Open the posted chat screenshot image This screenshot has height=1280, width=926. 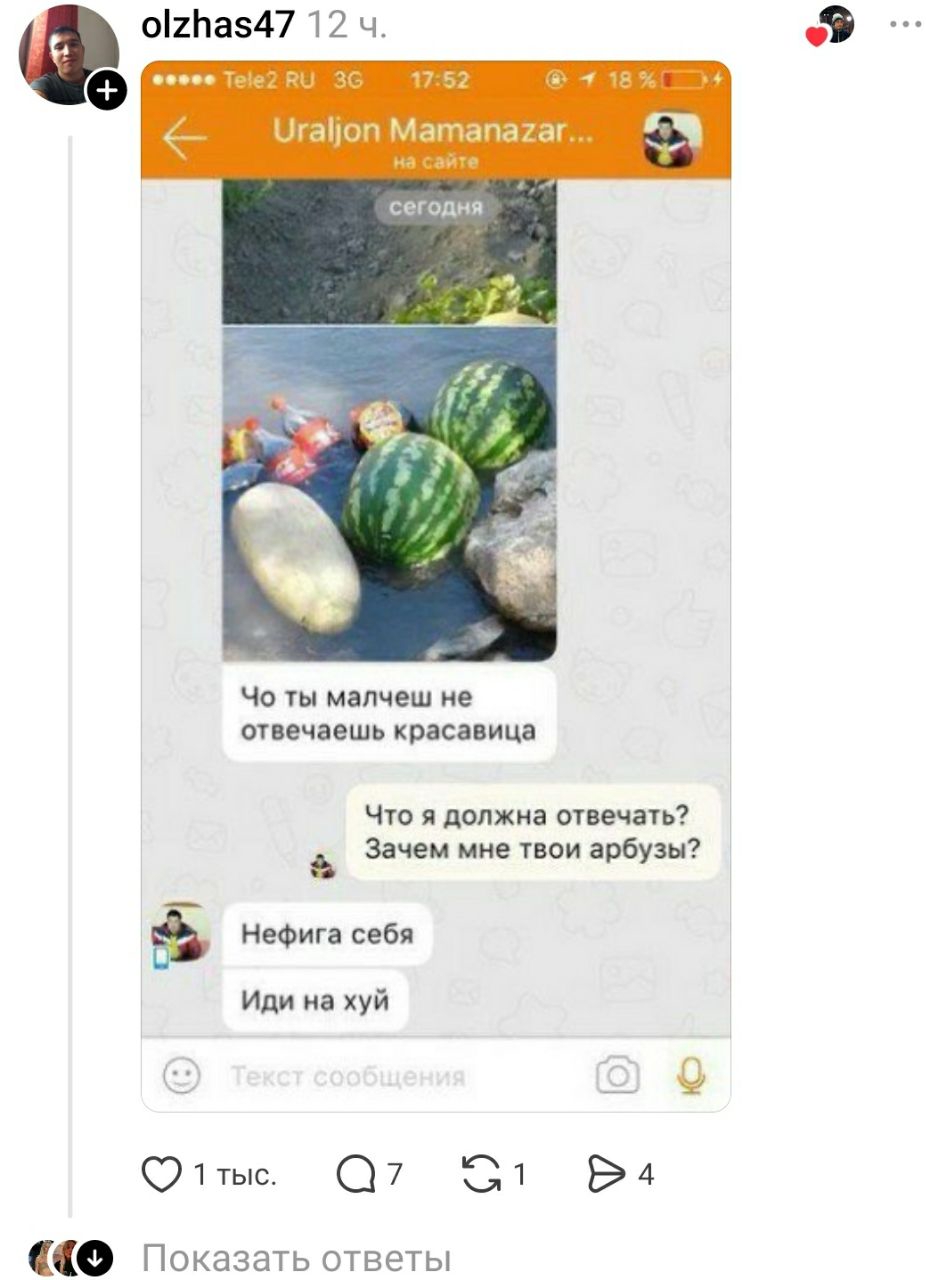[436, 586]
